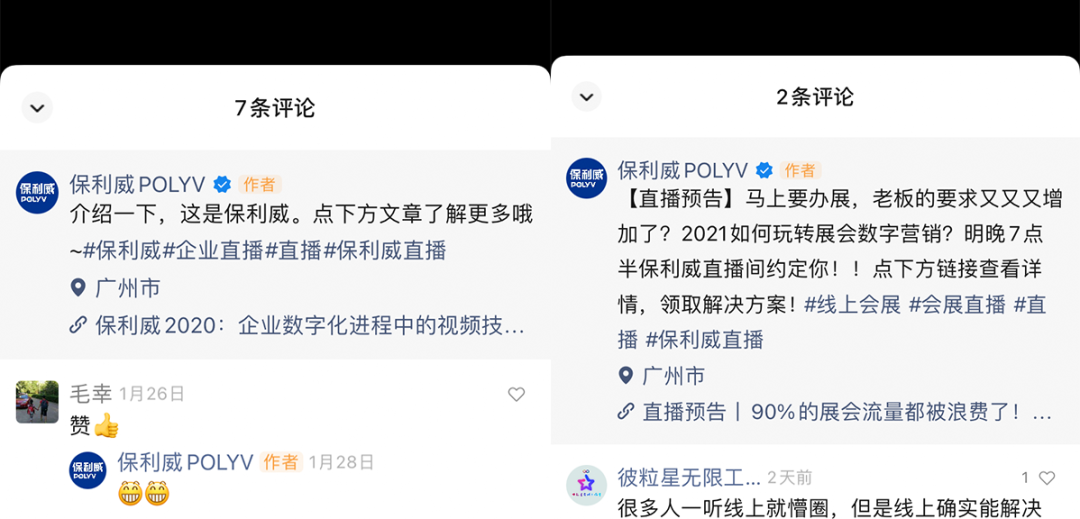View 彼粒星无限工's profile avatar
This screenshot has height=519, width=1080.
pos(586,485)
